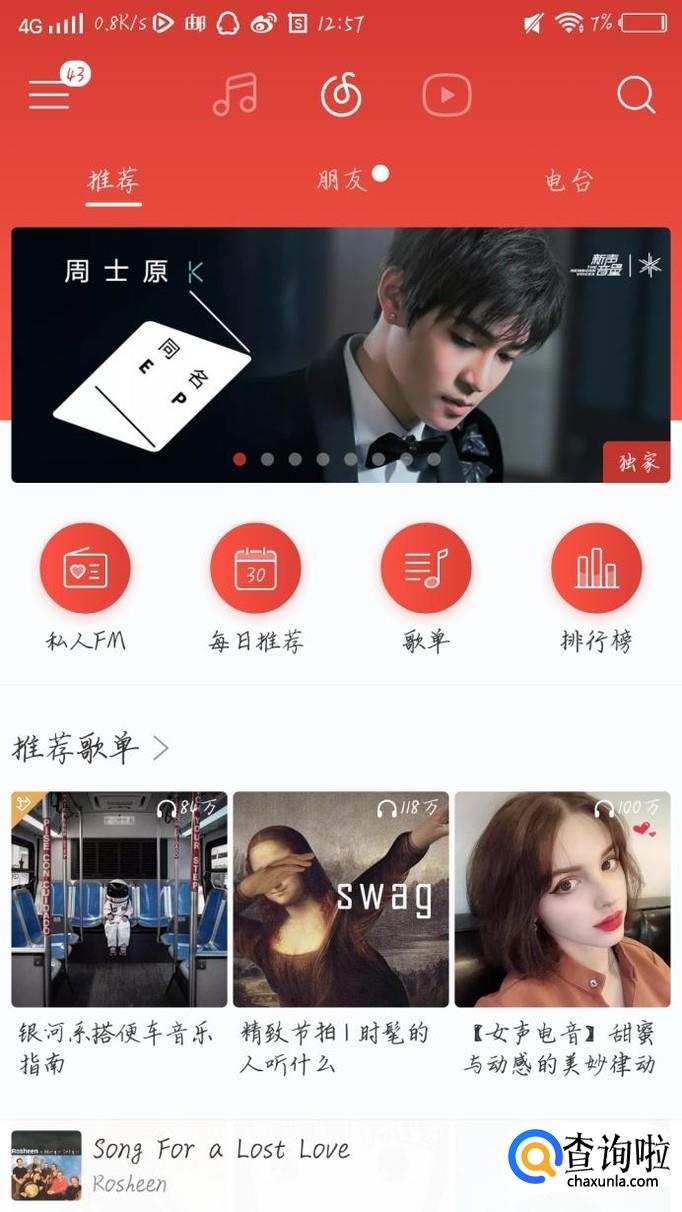The height and width of the screenshot is (1212, 682).
Task: Switch to the music note tab
Action: point(235,95)
